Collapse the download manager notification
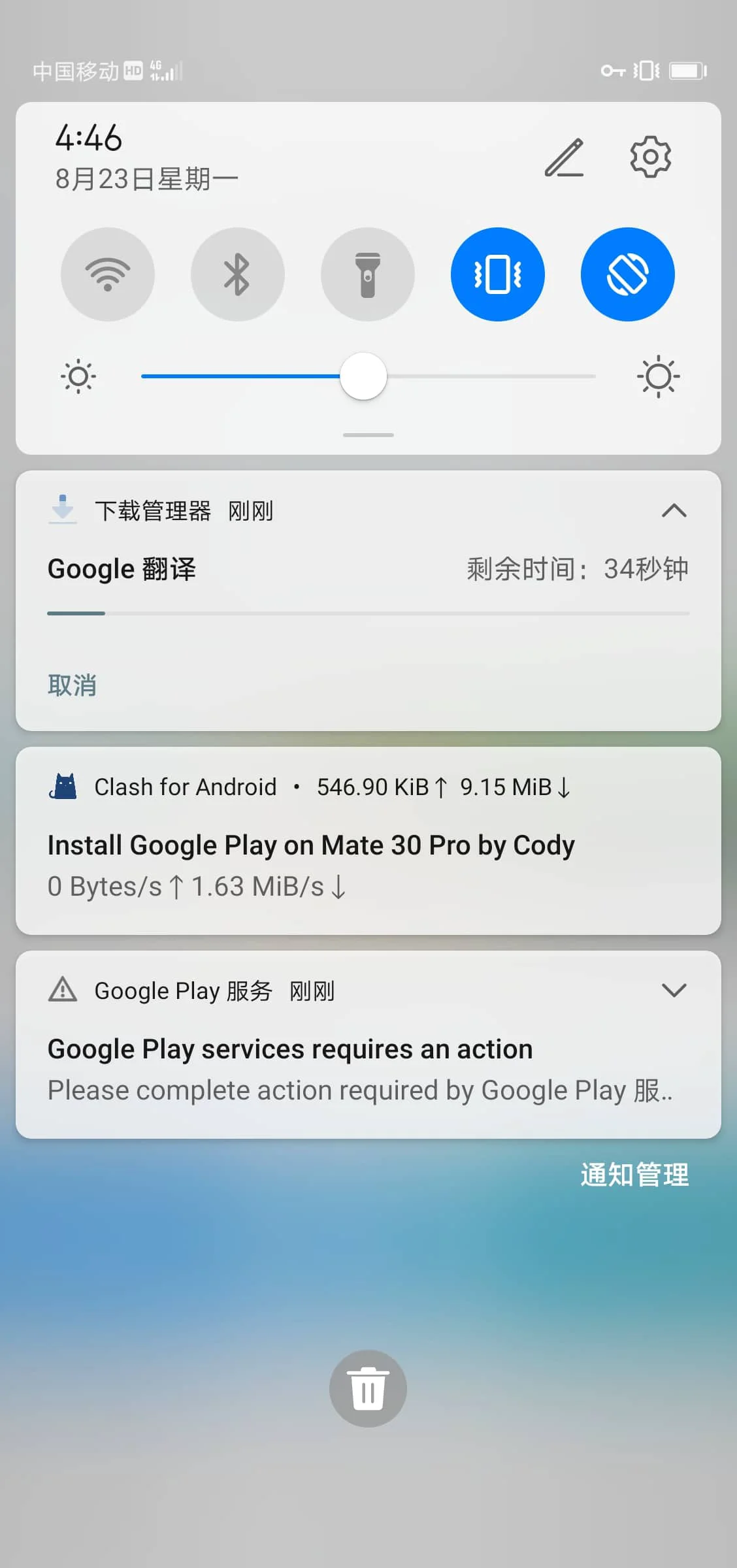Image resolution: width=737 pixels, height=1568 pixels. point(674,510)
